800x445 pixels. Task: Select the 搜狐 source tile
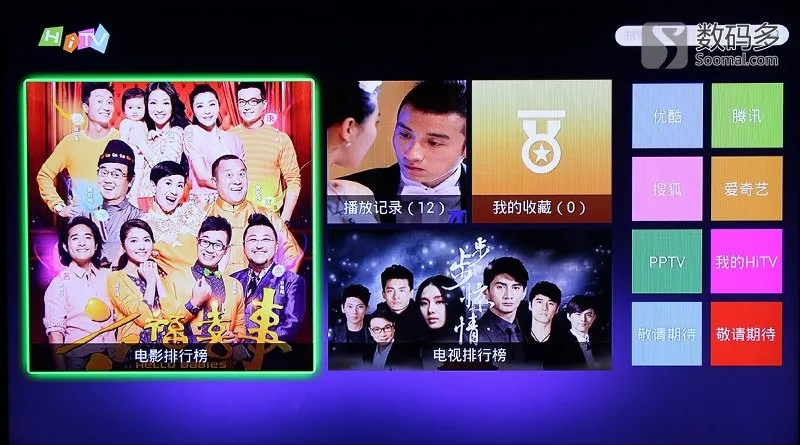pyautogui.click(x=667, y=189)
